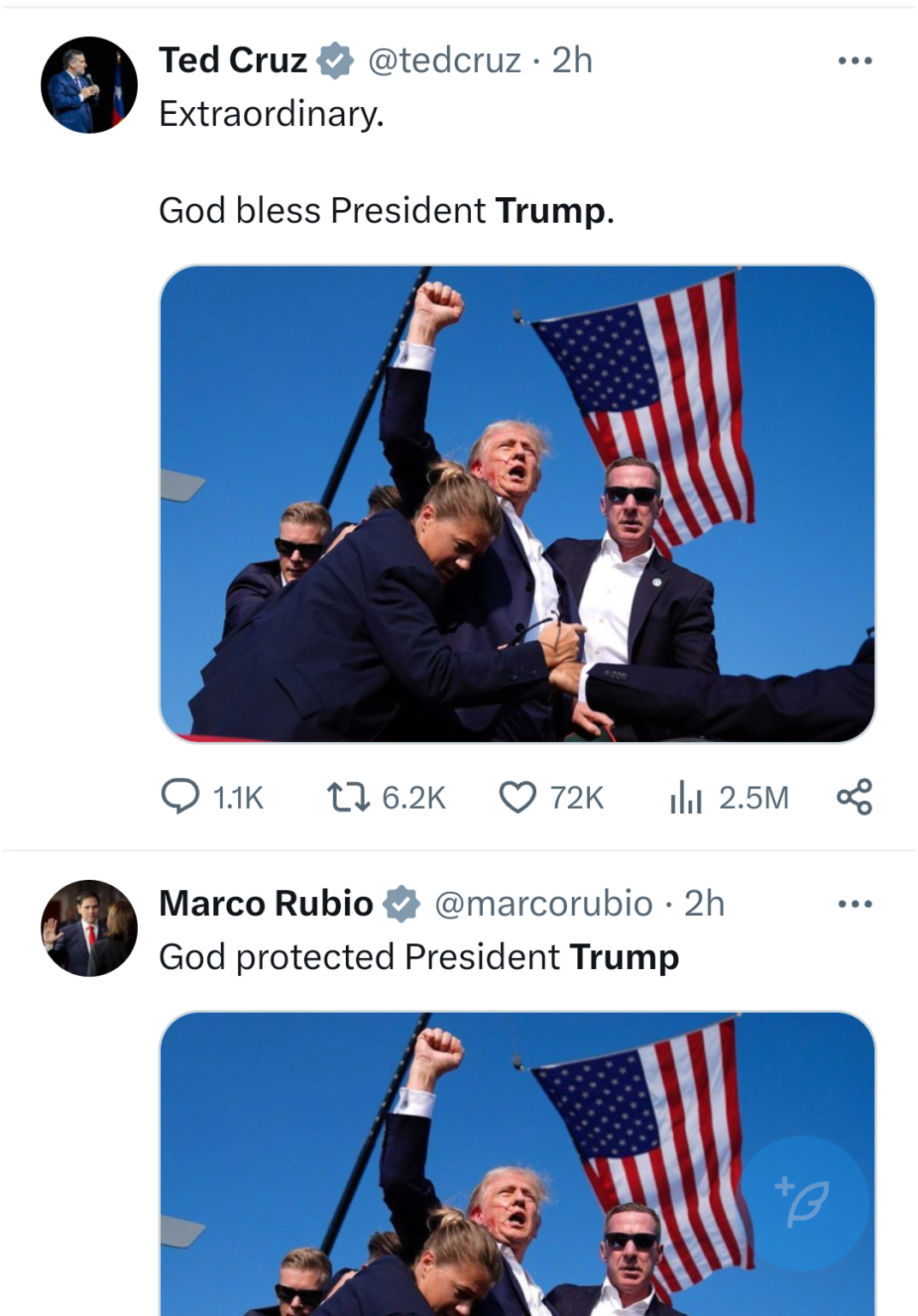This screenshot has width=918, height=1316.
Task: Reply to Ted Cruz's post
Action: pyautogui.click(x=181, y=797)
